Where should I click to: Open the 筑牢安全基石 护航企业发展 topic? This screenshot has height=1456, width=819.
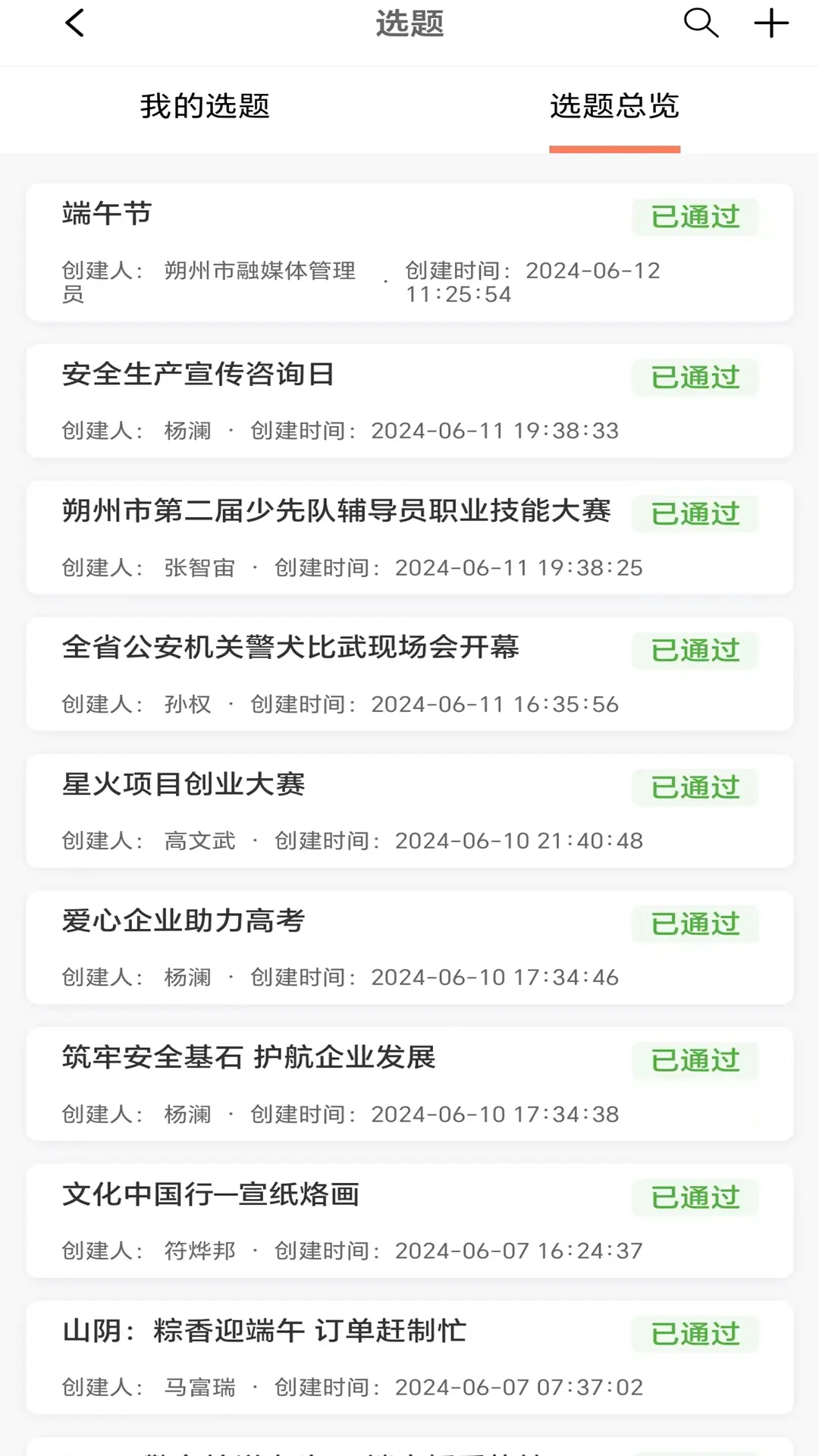point(249,1059)
